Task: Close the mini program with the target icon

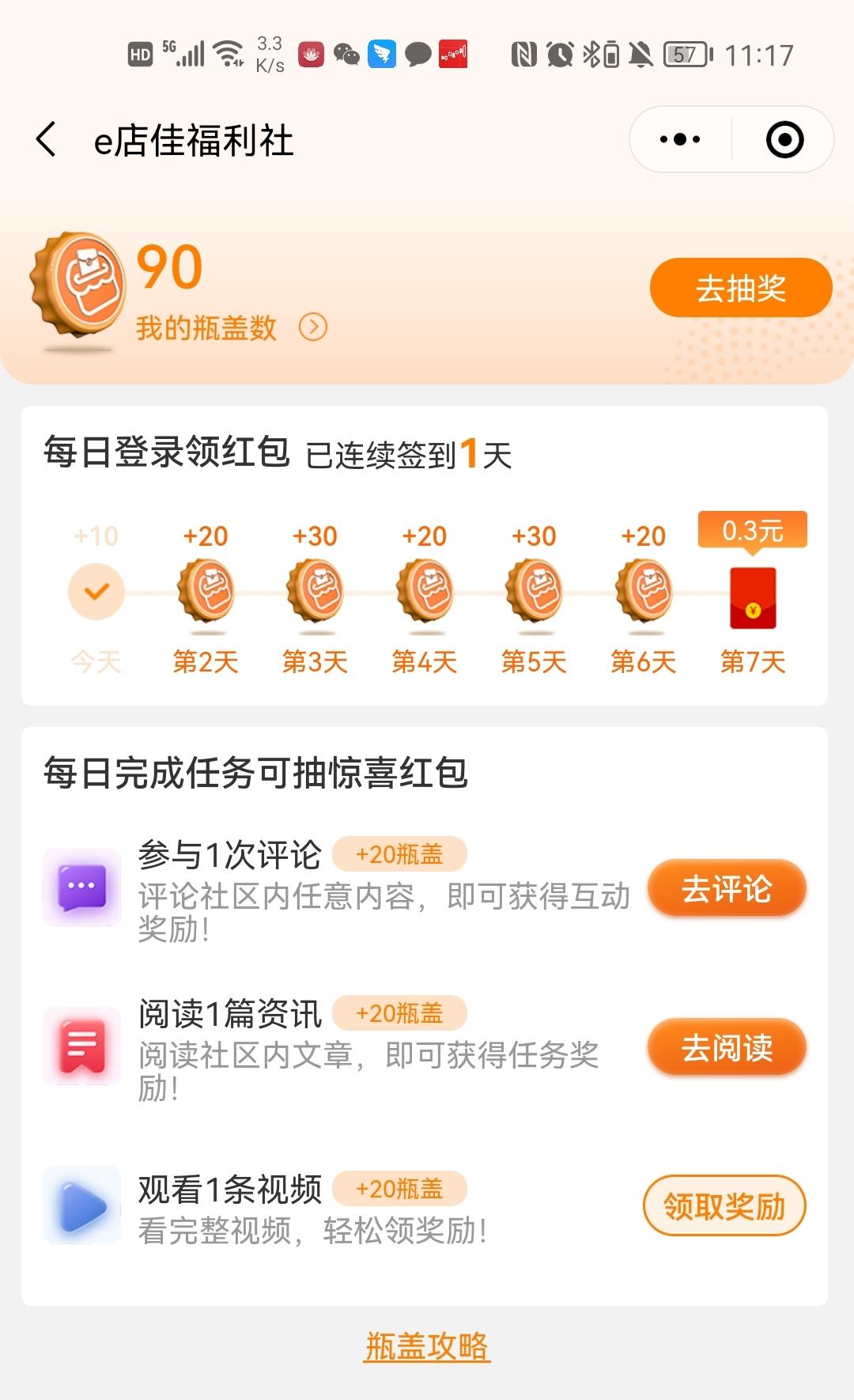Action: [x=784, y=140]
